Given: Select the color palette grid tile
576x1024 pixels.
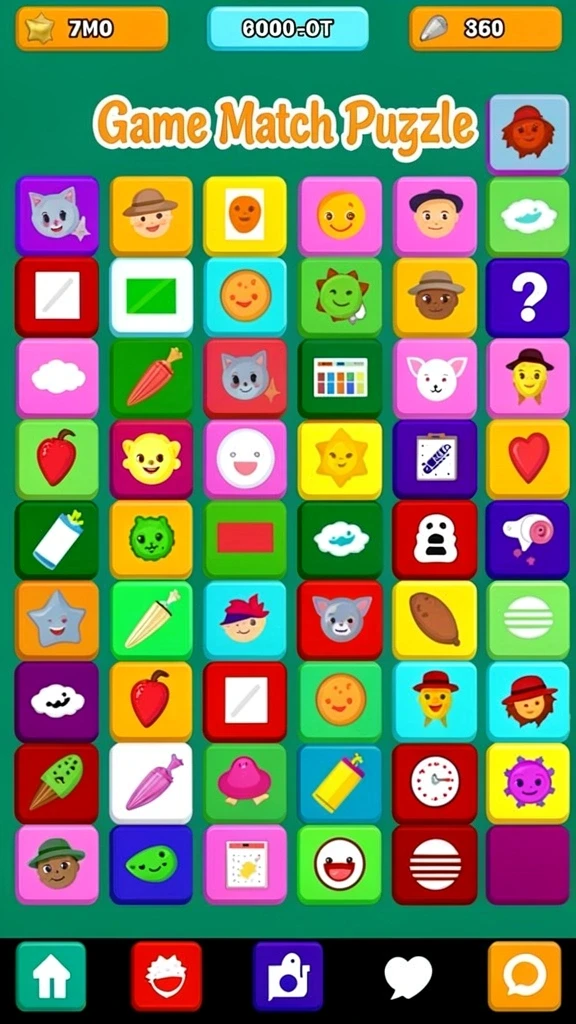Looking at the screenshot, I should pyautogui.click(x=340, y=378).
